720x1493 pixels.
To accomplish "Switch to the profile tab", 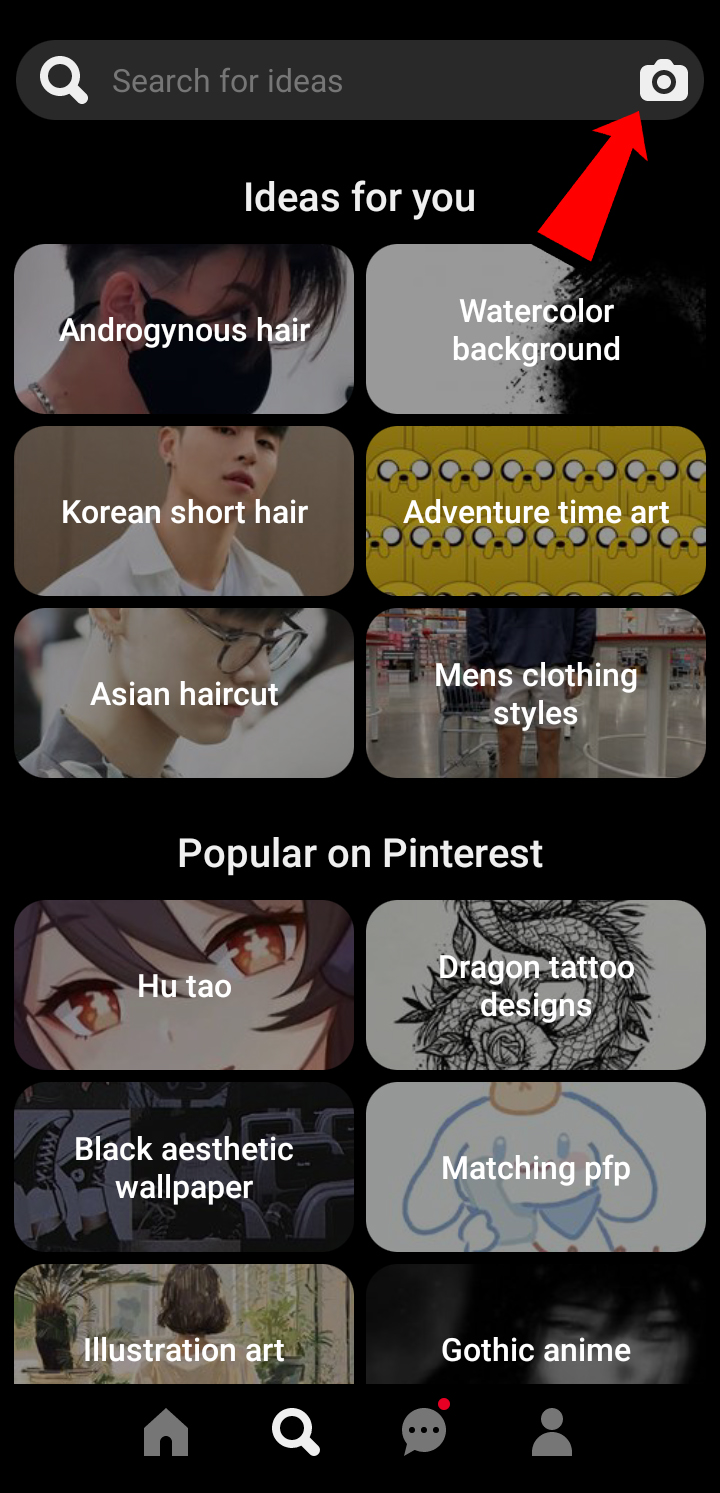I will (x=551, y=1433).
